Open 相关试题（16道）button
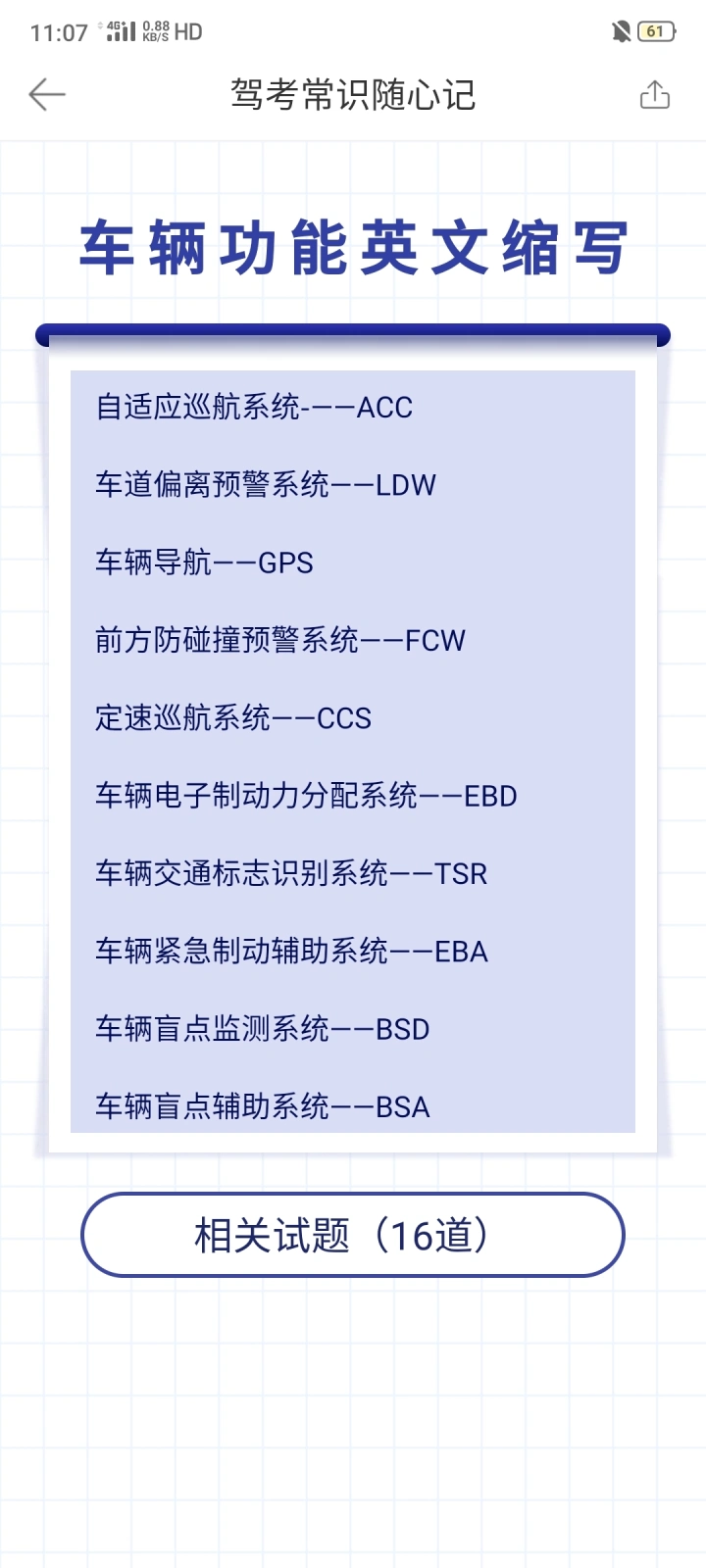This screenshot has height=1568, width=706. click(x=353, y=1235)
